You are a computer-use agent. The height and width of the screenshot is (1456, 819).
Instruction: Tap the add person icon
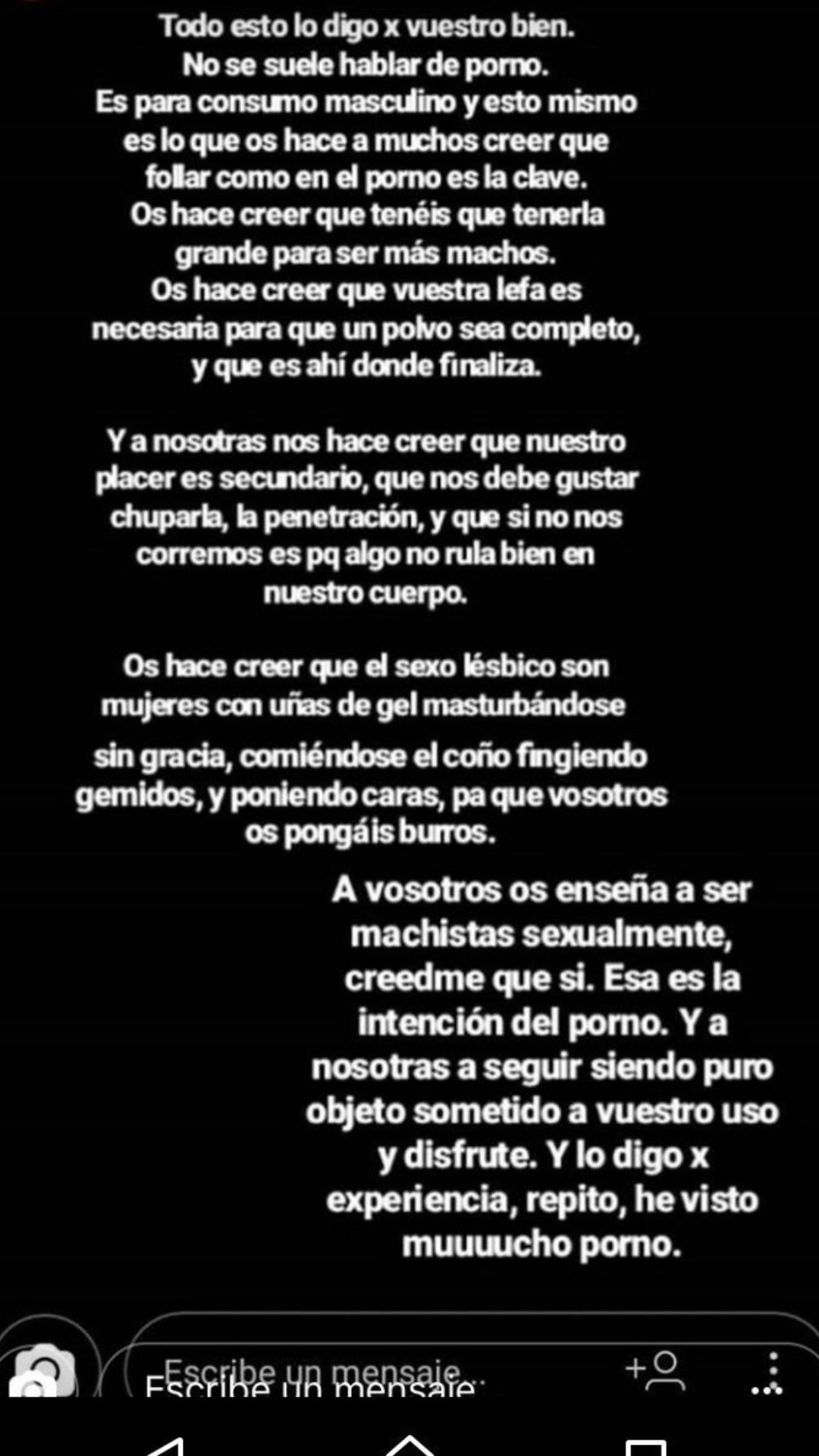coord(655,1370)
